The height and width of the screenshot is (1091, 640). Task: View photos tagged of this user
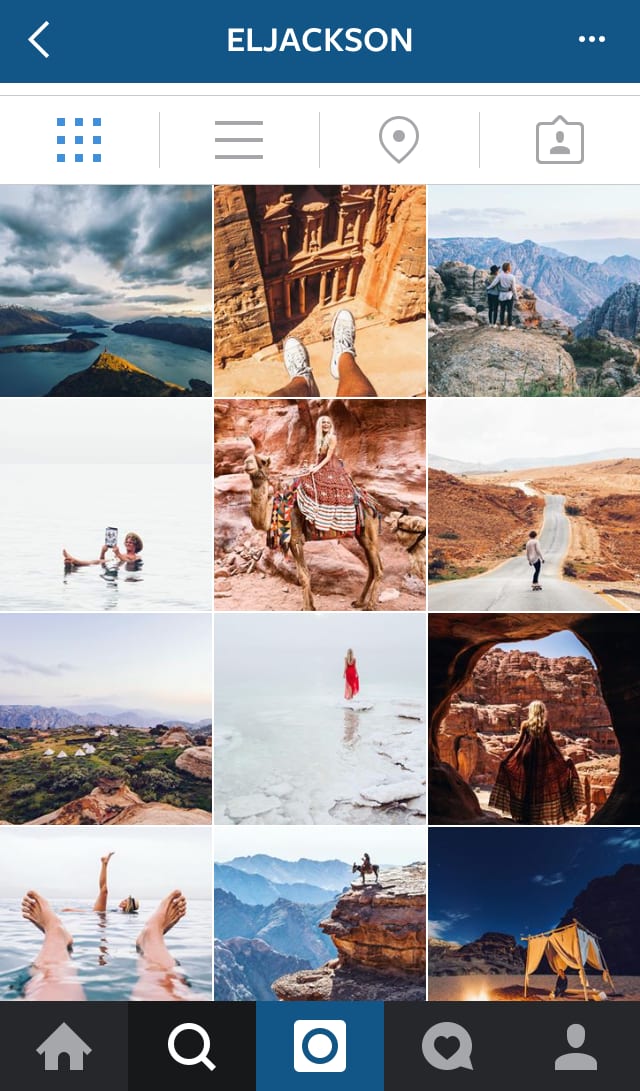(x=559, y=140)
